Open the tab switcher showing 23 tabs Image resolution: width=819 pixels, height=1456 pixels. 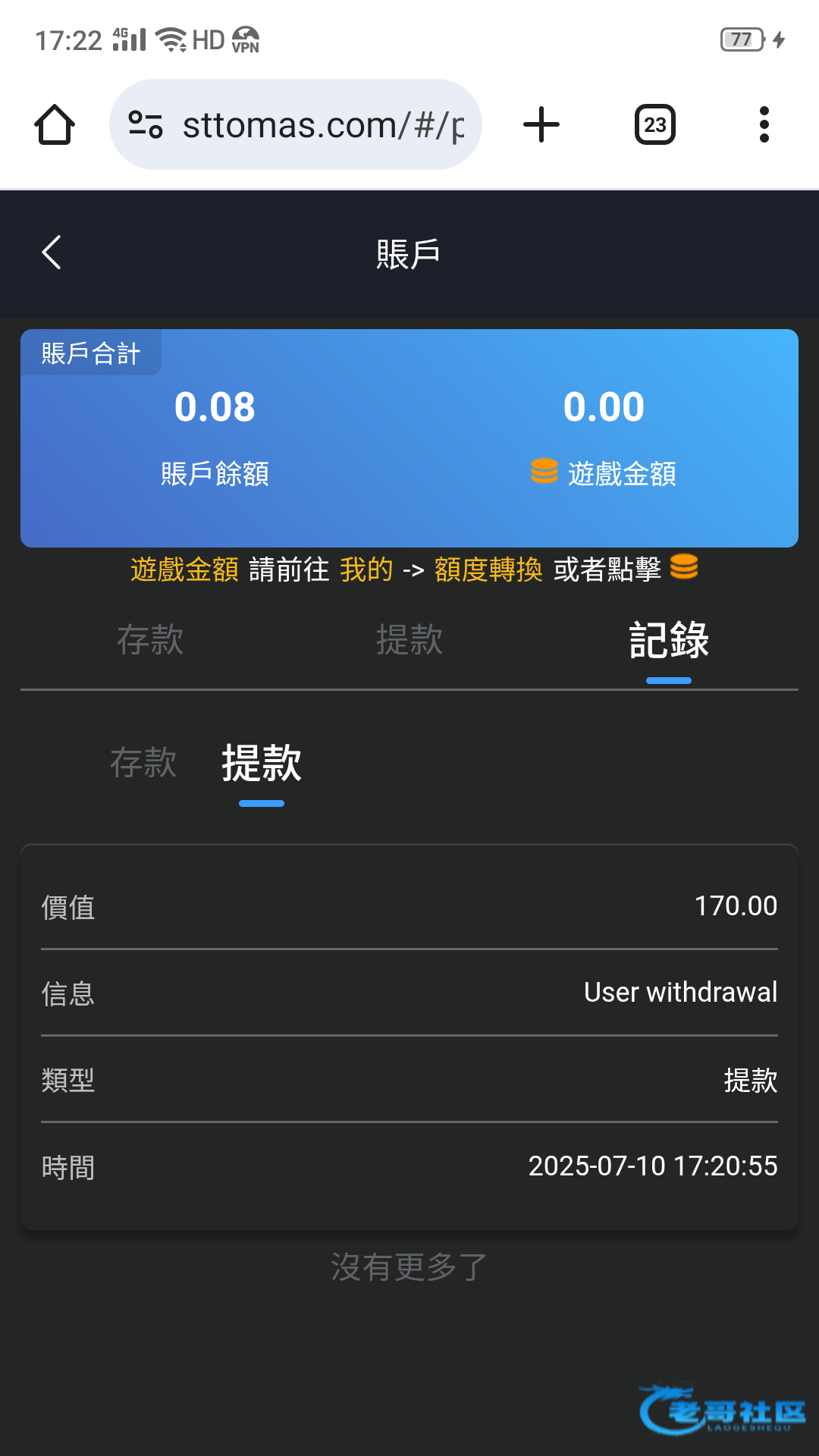pyautogui.click(x=655, y=124)
